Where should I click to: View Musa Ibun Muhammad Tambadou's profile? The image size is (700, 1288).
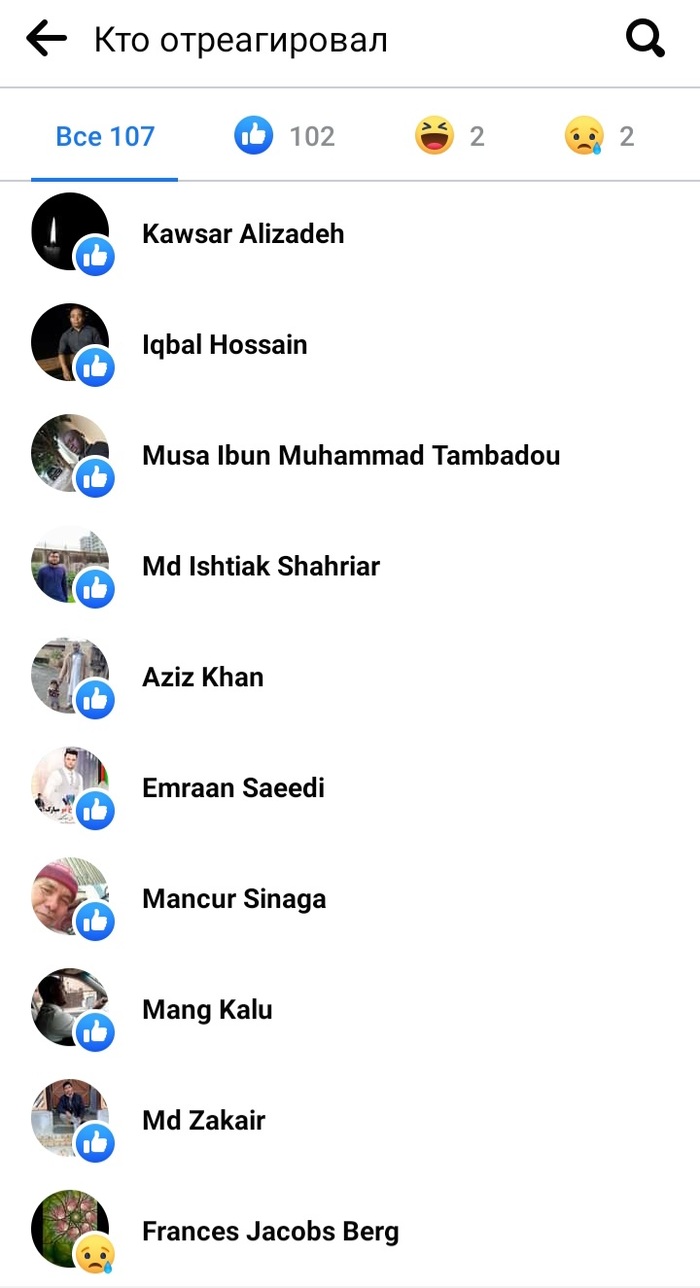click(x=351, y=456)
